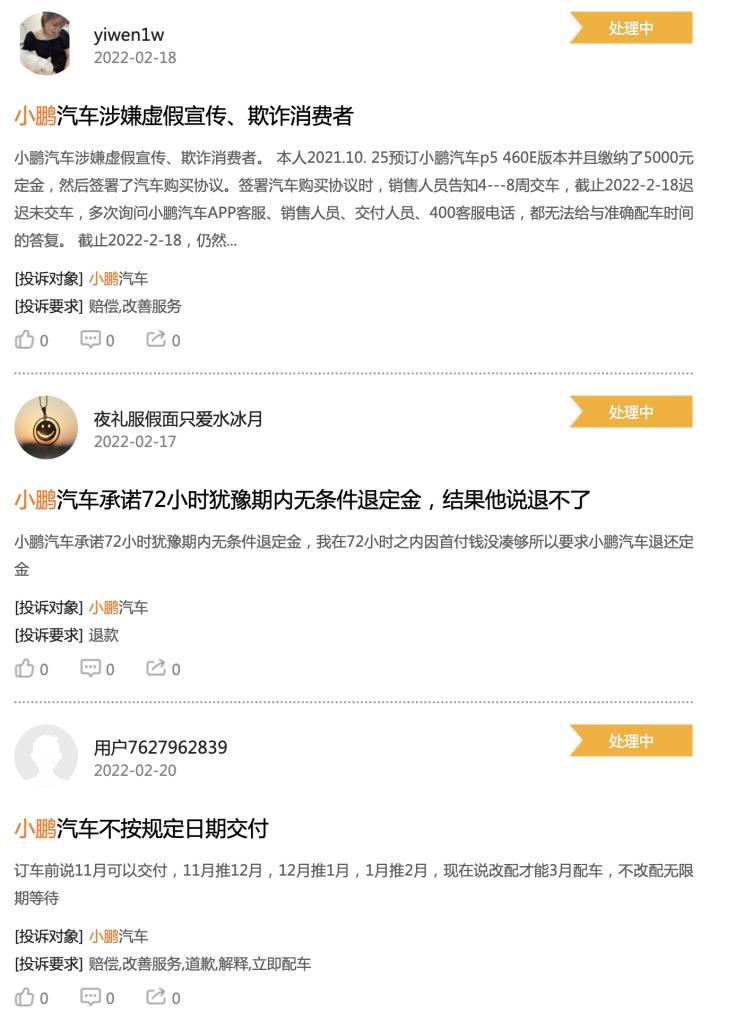Viewport: 744px width, 1013px height.
Task: Click the default avatar of 用户7627962839
Action: 45,753
